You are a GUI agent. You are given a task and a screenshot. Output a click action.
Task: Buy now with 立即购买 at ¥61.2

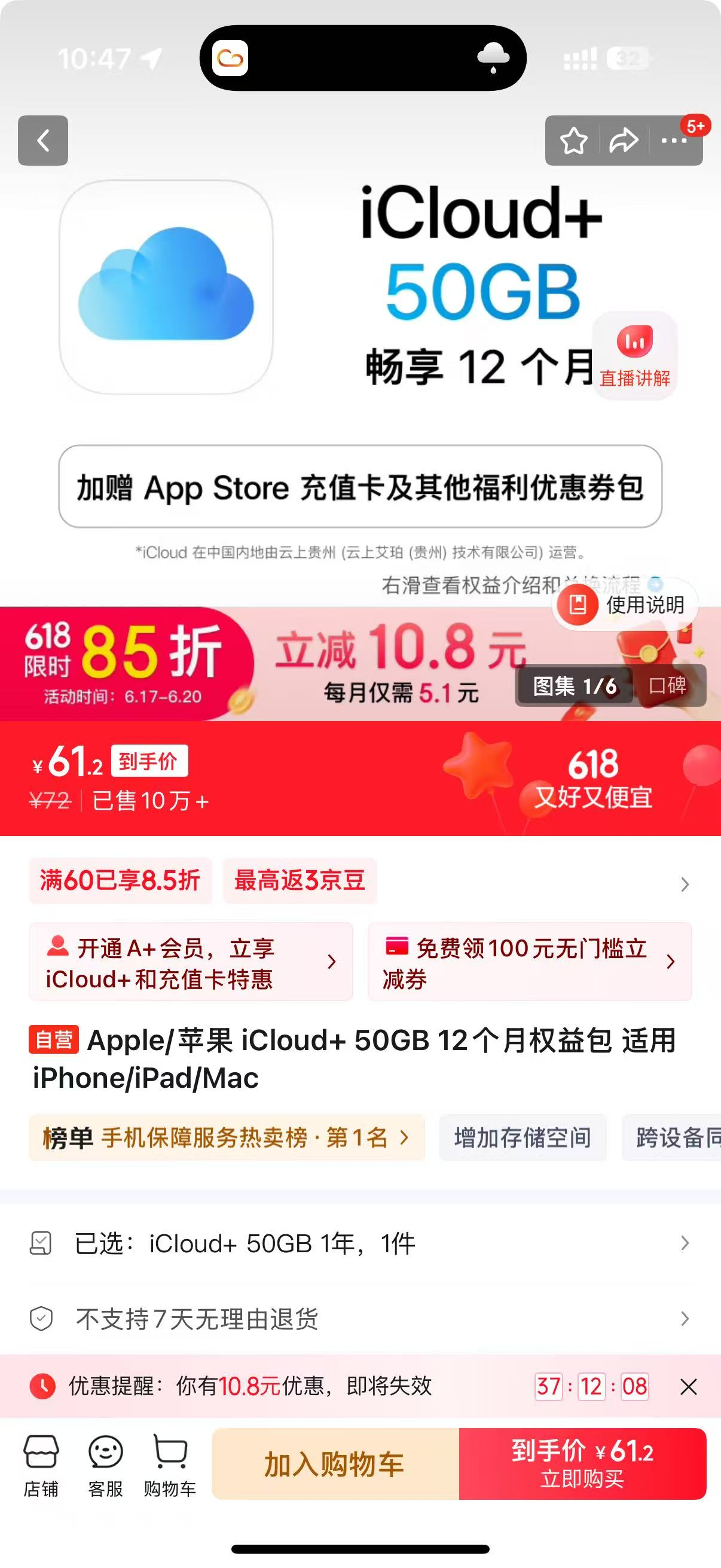[x=582, y=1464]
